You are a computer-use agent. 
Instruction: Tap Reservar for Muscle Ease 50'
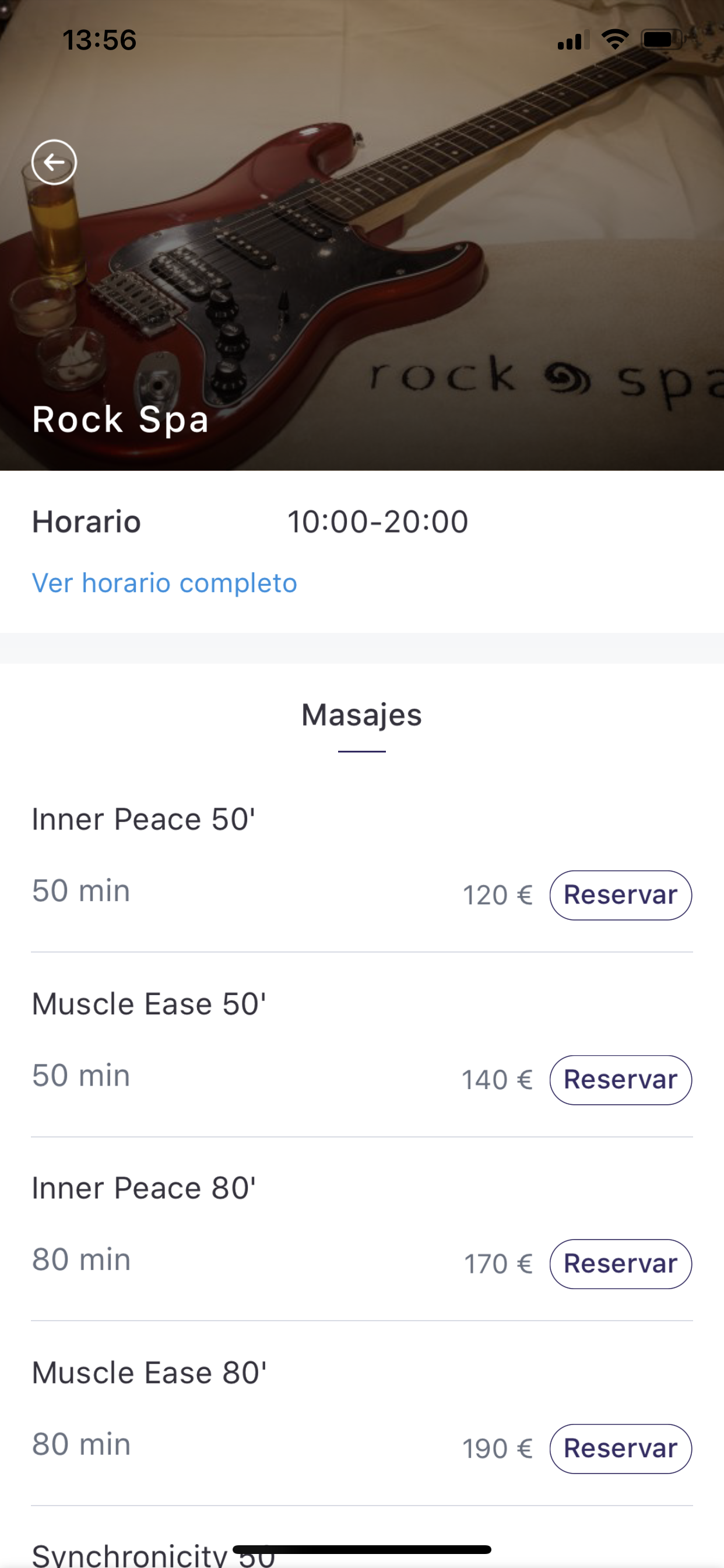(x=621, y=1079)
